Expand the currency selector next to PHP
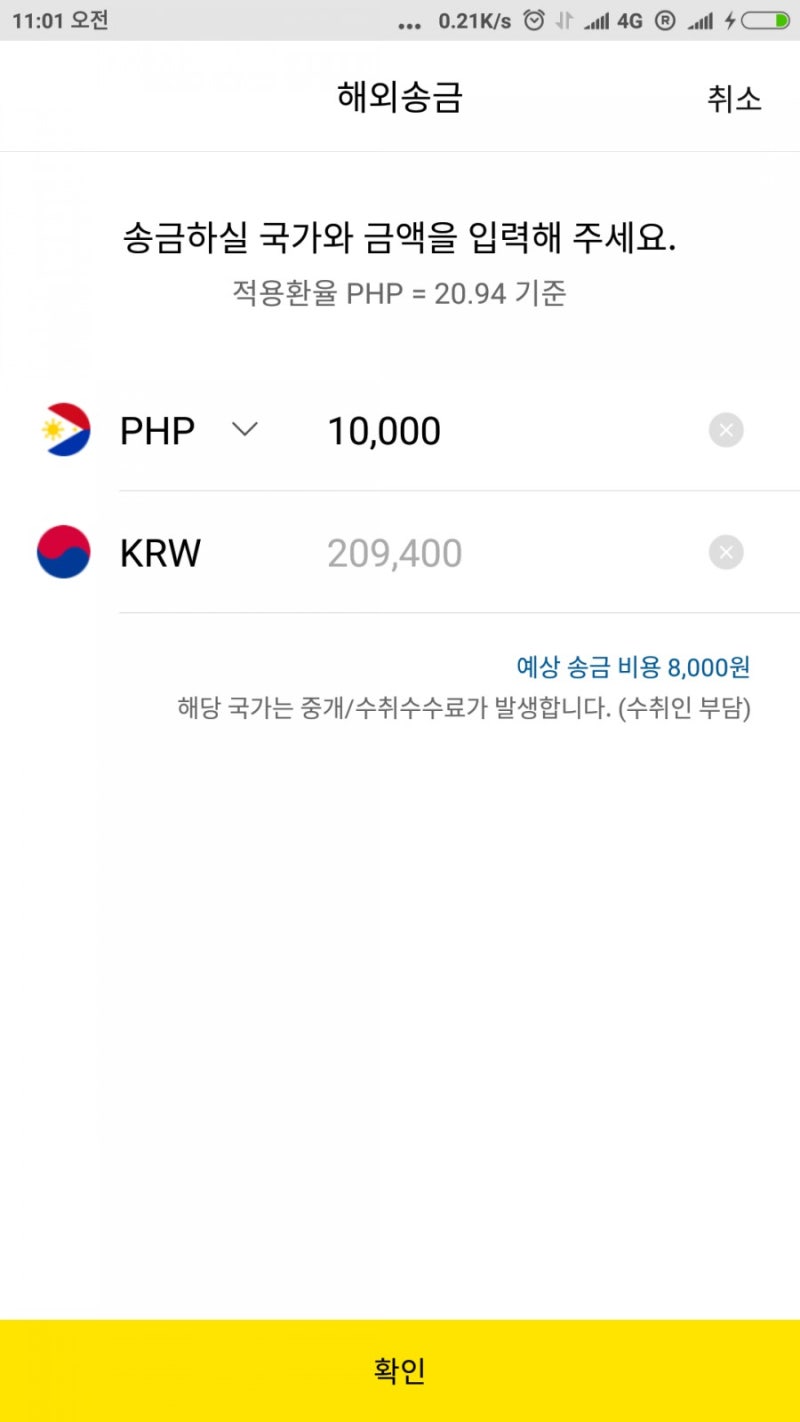Screen dimensions: 800x1422 click(246, 430)
